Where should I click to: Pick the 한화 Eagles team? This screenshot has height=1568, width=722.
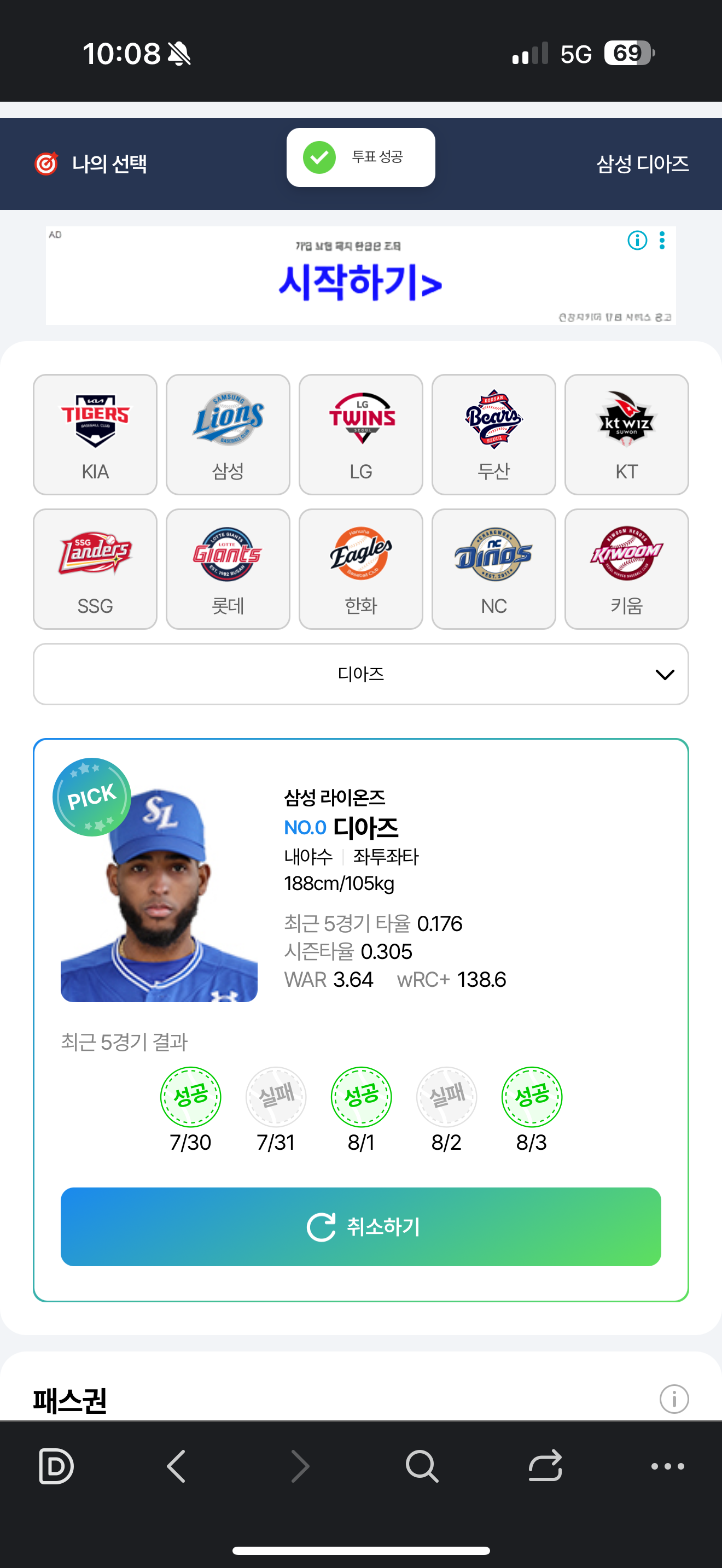tap(360, 569)
